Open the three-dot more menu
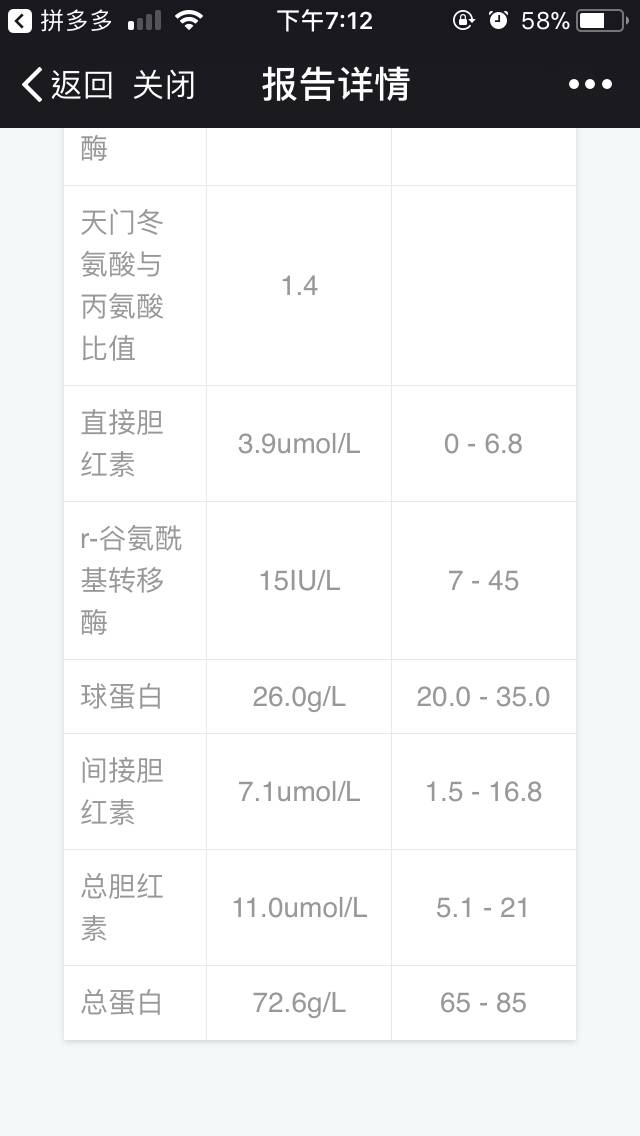Viewport: 640px width, 1136px height. click(590, 85)
